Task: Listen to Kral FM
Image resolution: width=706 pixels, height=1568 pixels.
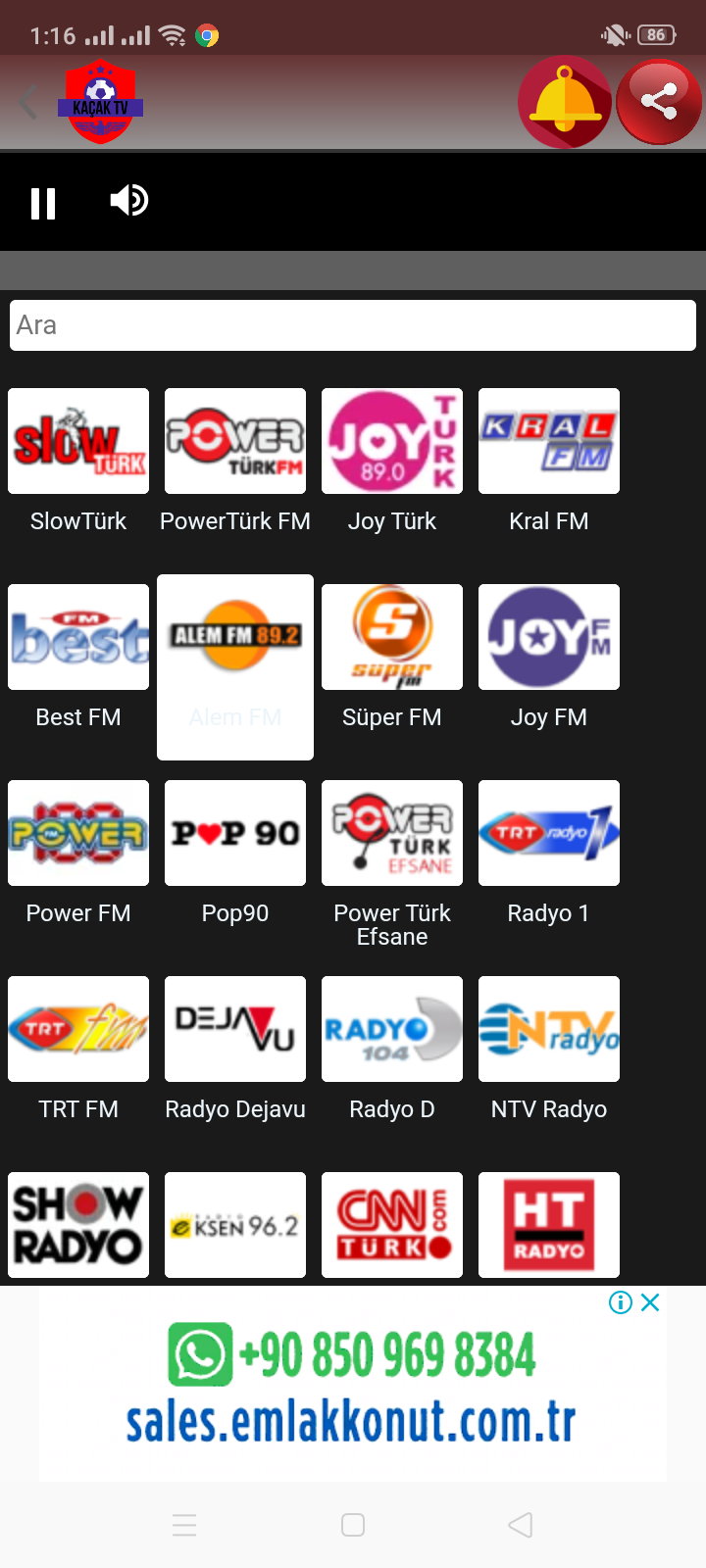Action: [x=549, y=461]
